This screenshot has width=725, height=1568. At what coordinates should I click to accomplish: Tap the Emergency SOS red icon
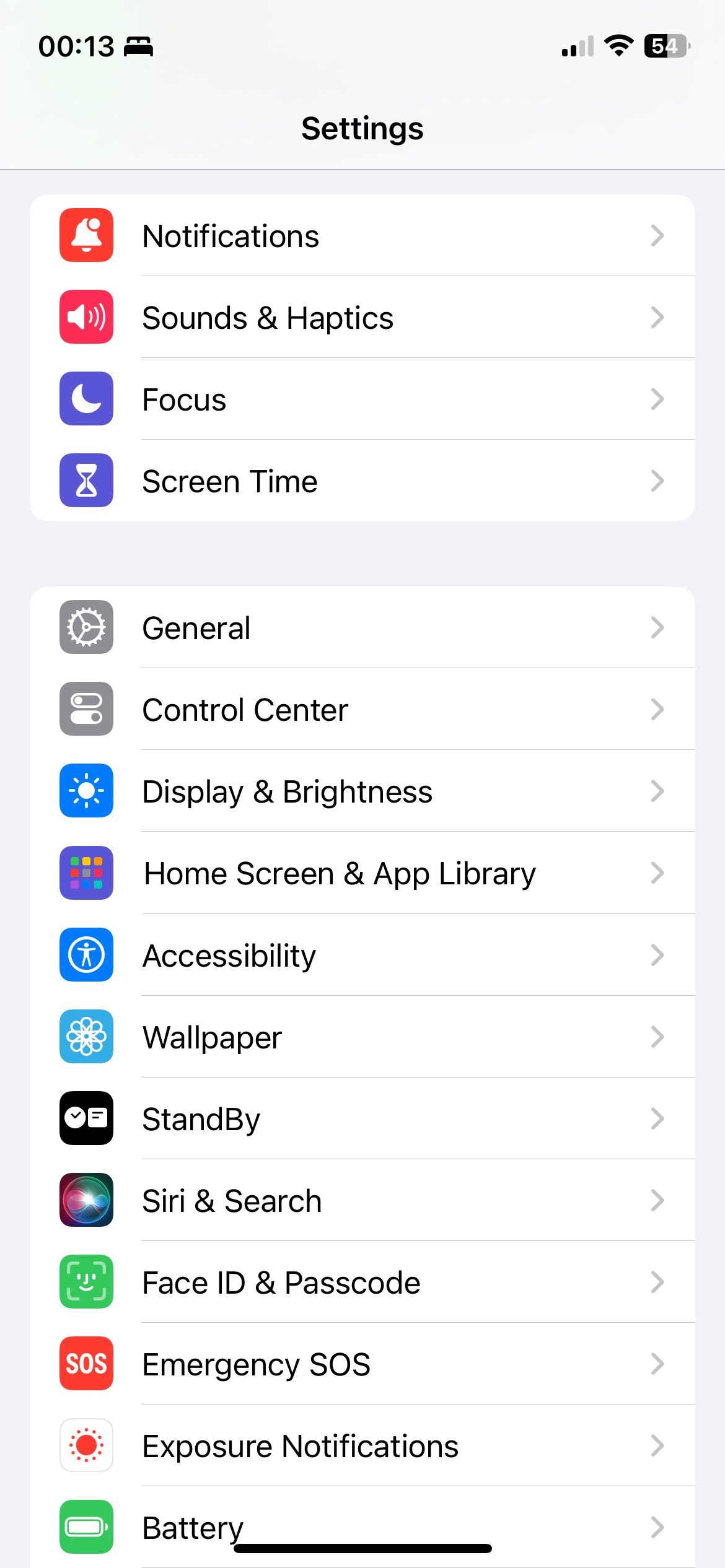pos(86,1363)
